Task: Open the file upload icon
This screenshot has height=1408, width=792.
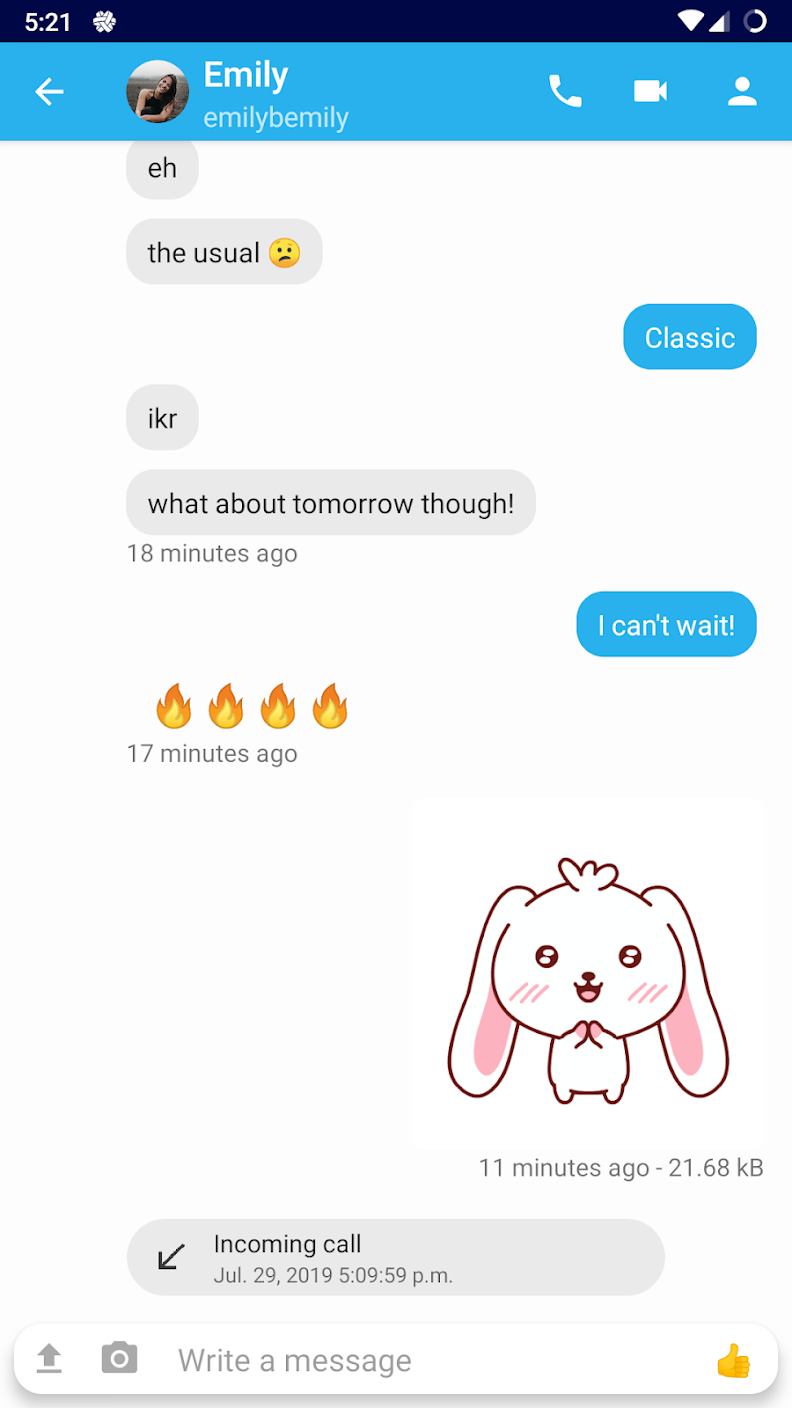Action: (49, 1358)
